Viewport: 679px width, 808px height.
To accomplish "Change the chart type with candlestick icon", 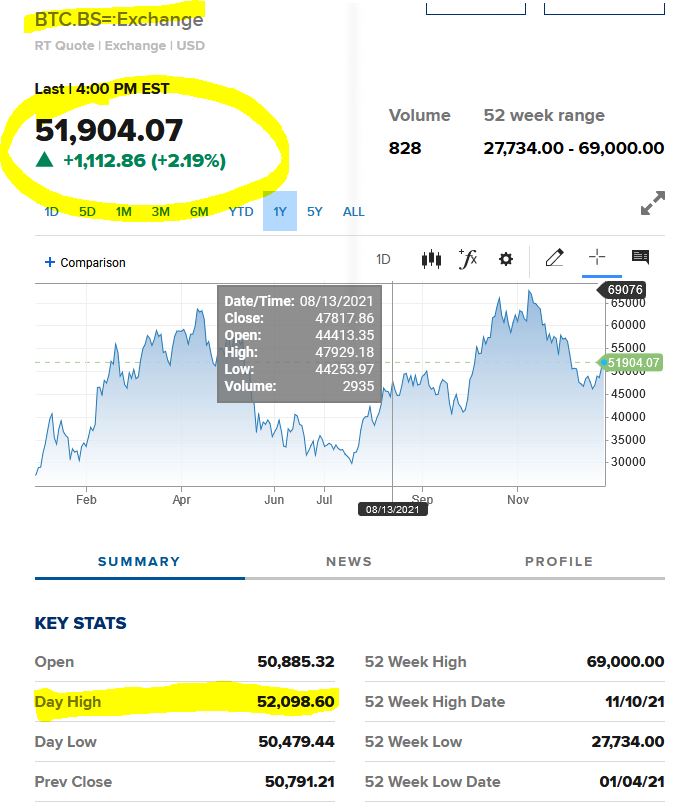I will [x=431, y=259].
